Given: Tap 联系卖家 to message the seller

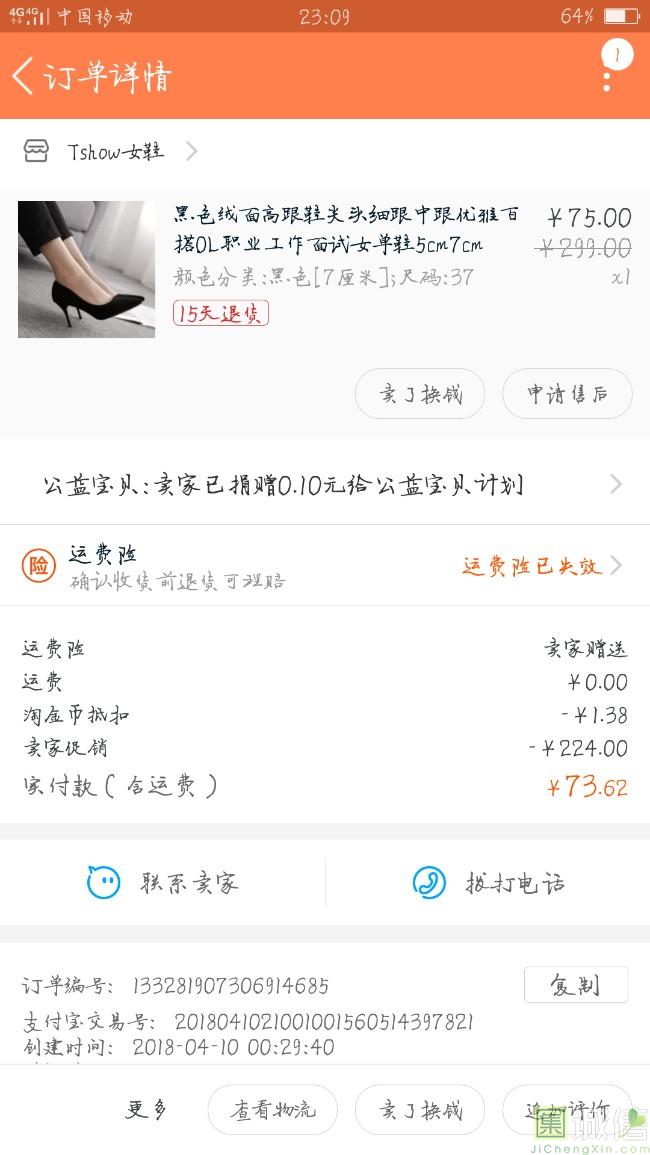Looking at the screenshot, I should click(x=163, y=883).
